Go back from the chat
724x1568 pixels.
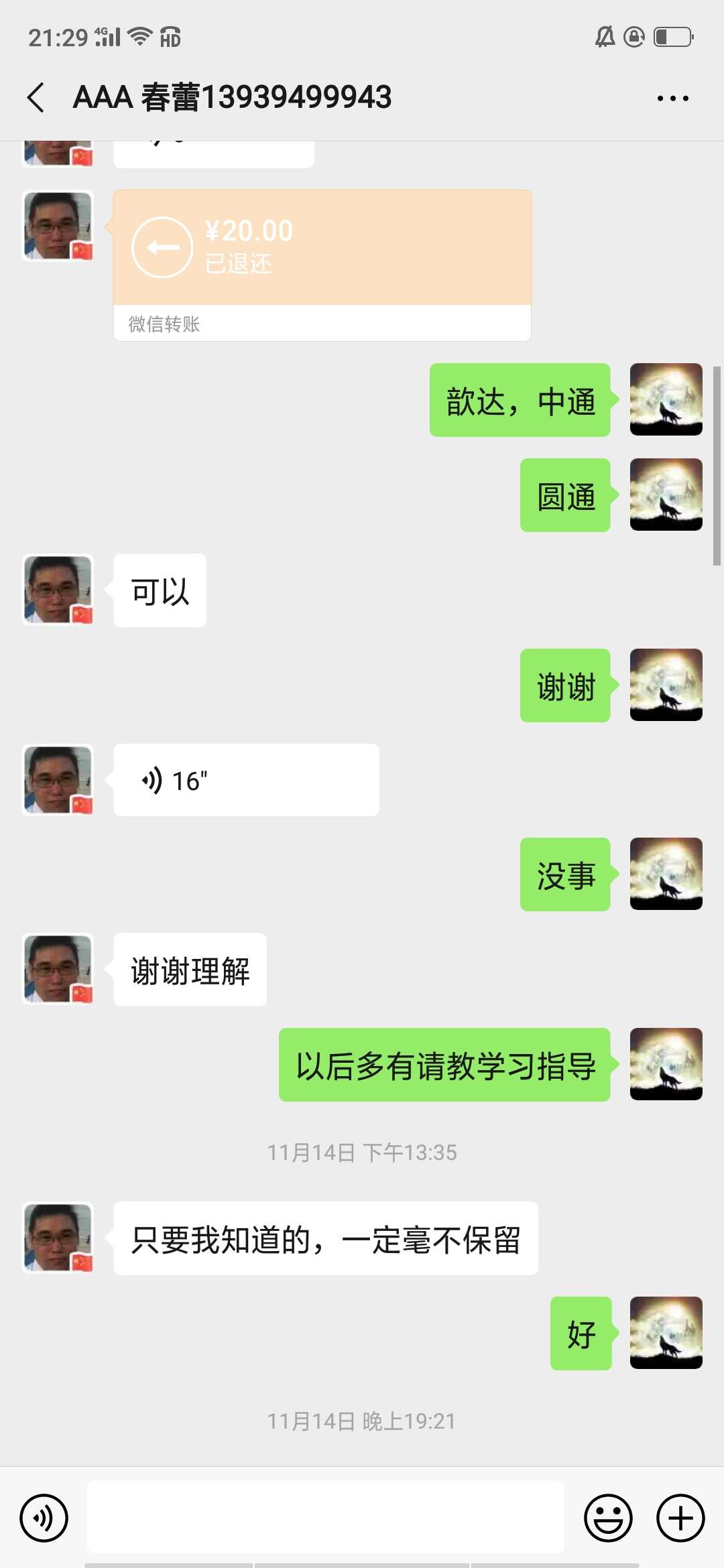click(36, 98)
